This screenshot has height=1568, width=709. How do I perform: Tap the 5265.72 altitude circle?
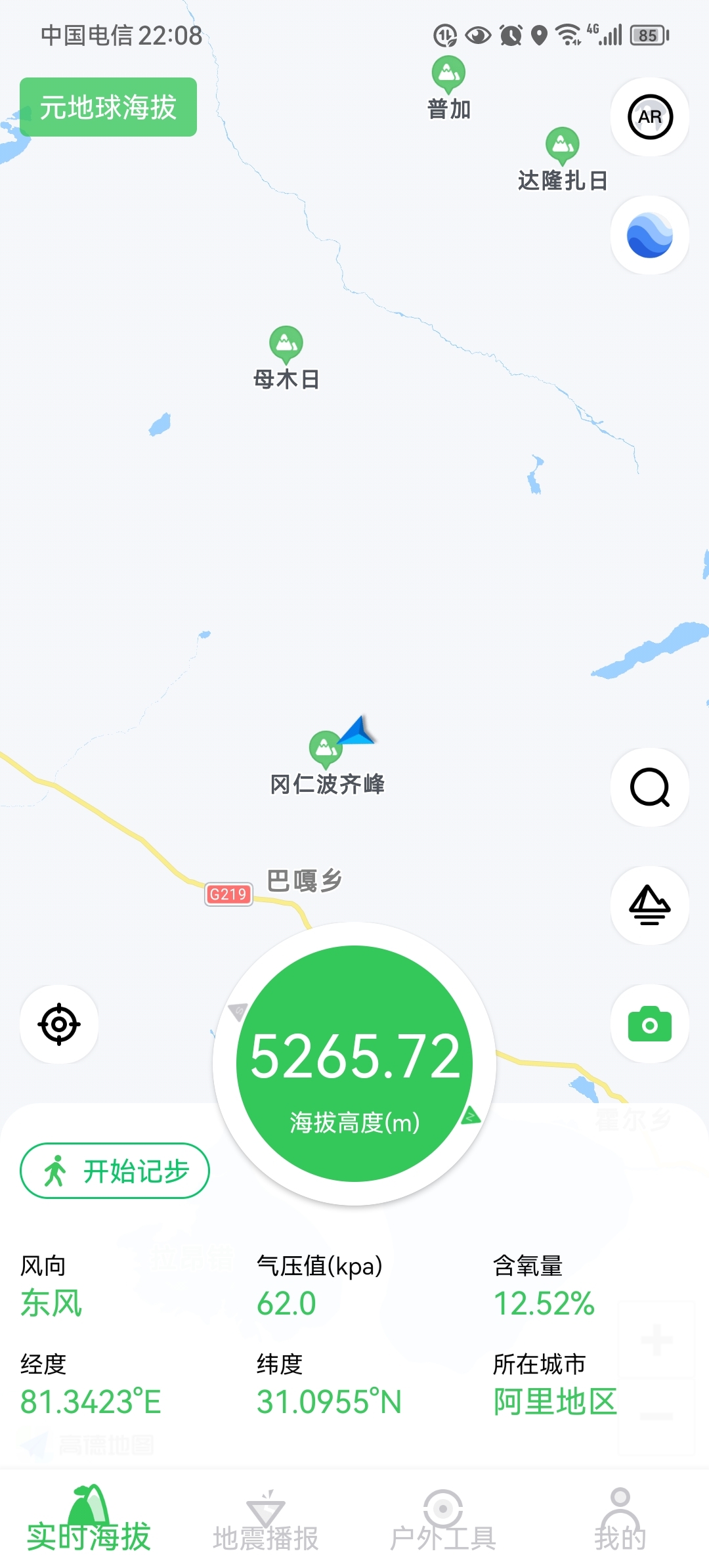click(354, 1064)
